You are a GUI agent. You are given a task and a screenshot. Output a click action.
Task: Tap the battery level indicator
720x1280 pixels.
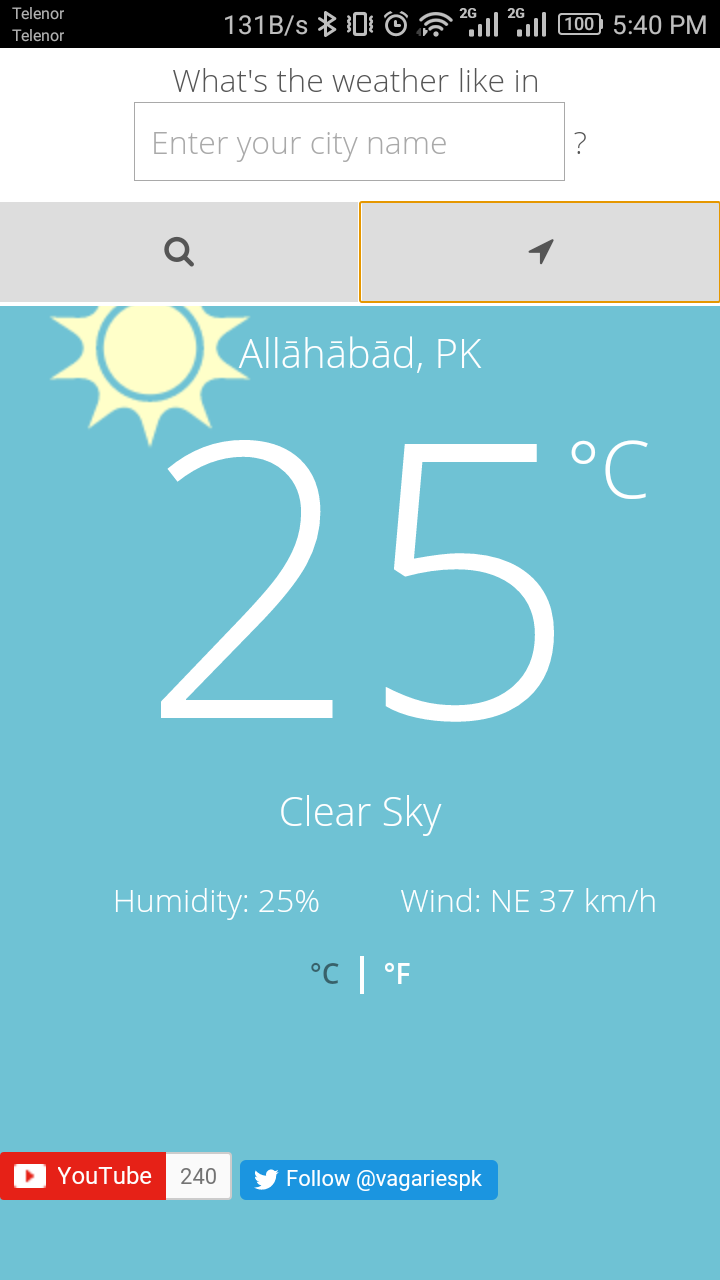click(x=580, y=22)
